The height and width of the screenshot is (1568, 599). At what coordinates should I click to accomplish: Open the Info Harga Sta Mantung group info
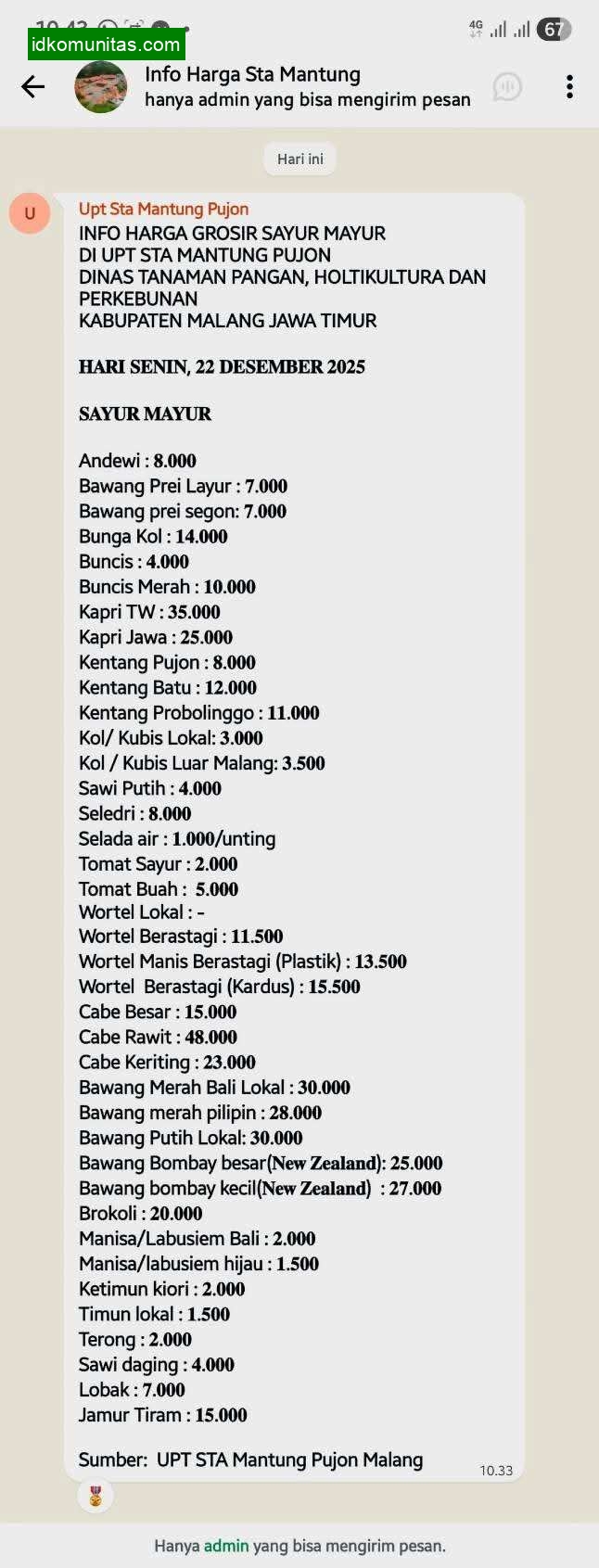coord(278,86)
